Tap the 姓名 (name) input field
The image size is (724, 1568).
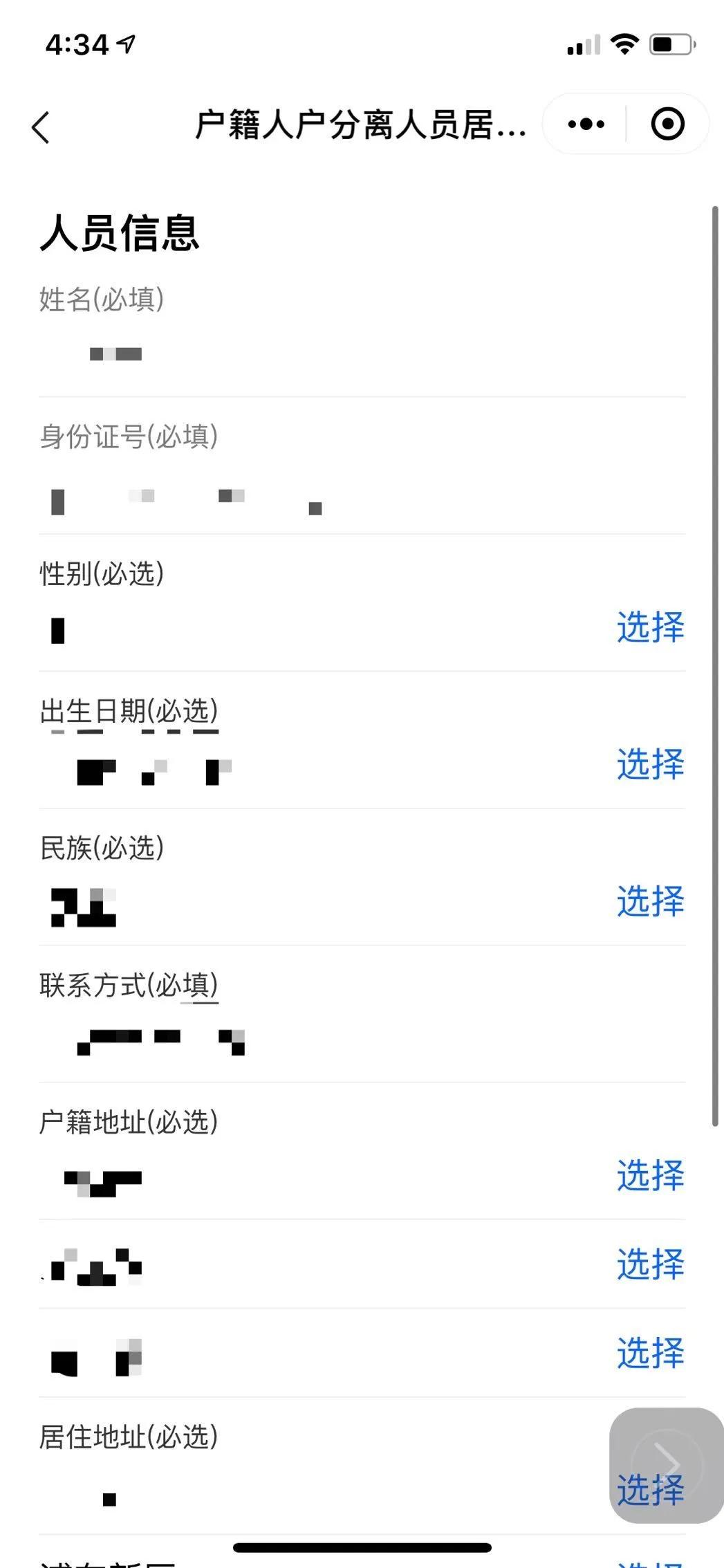pyautogui.click(x=277, y=354)
